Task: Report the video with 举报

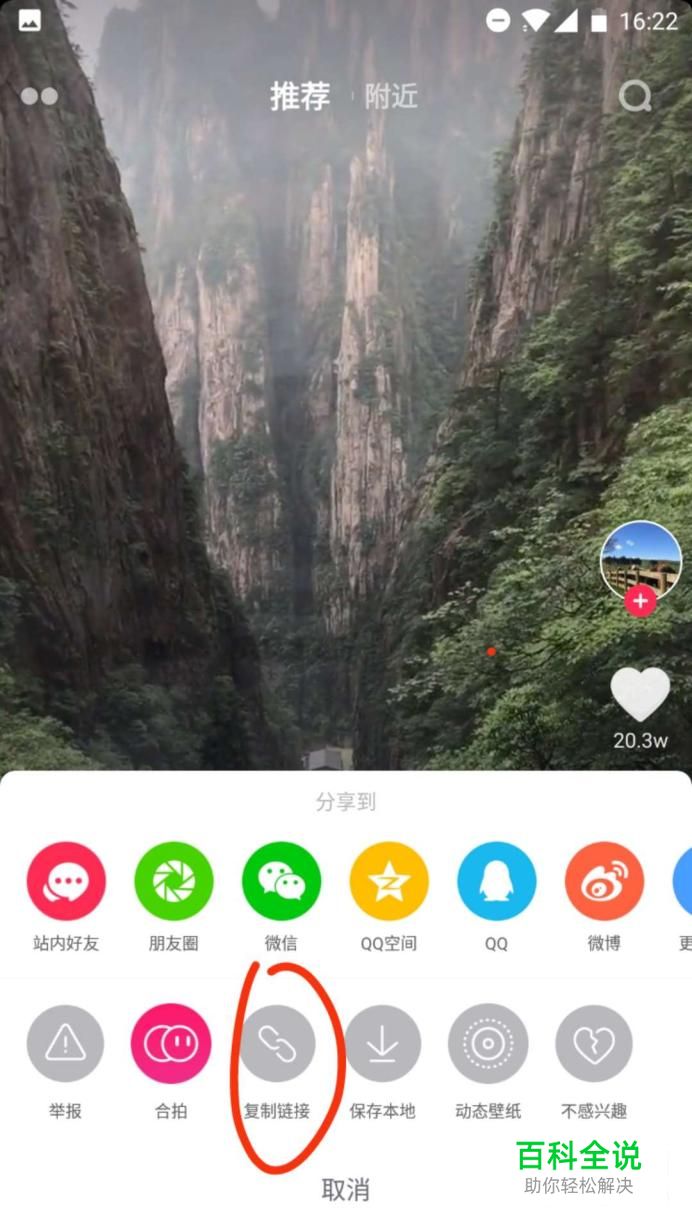Action: tap(66, 1044)
